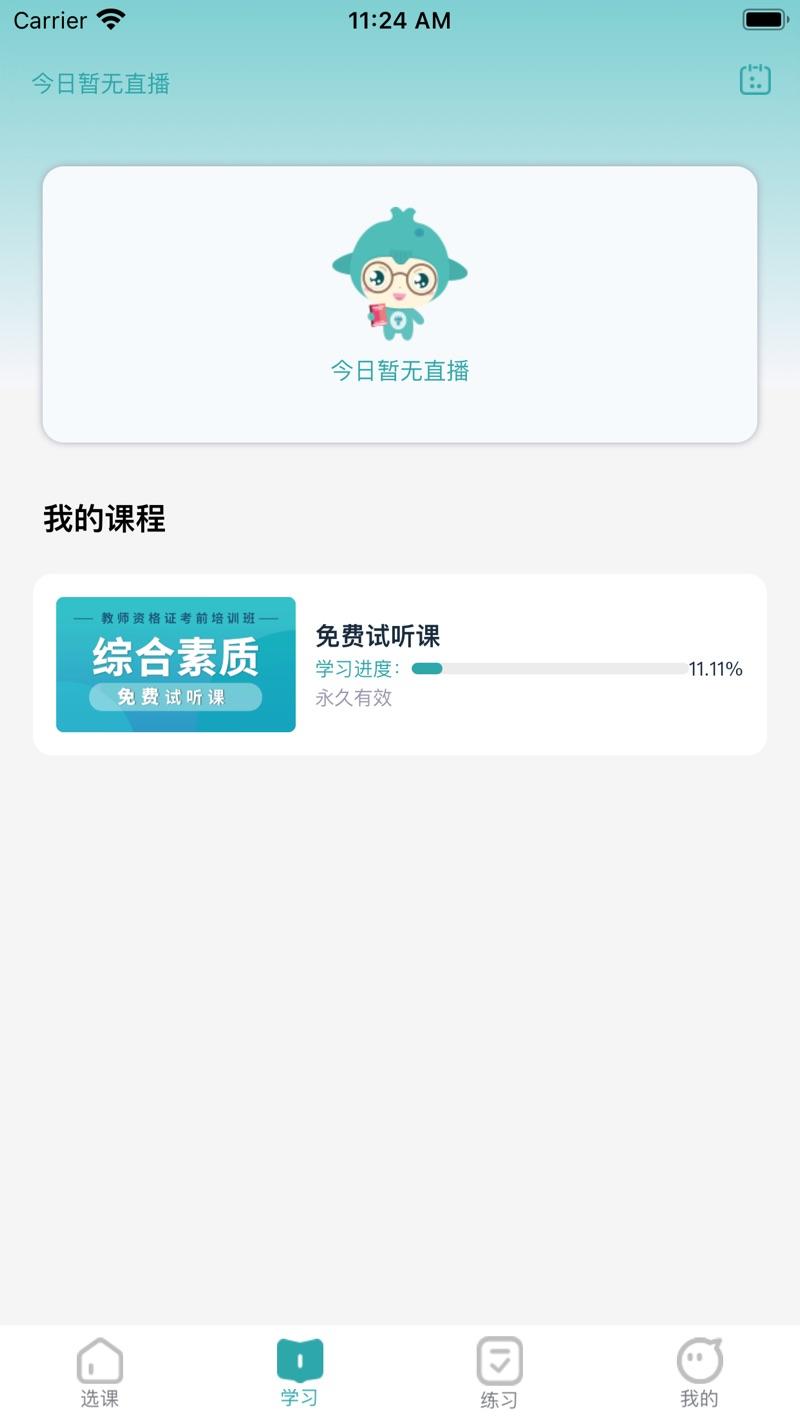This screenshot has height=1422, width=800.
Task: Tap the mascot illustration in the live card
Action: point(400,273)
